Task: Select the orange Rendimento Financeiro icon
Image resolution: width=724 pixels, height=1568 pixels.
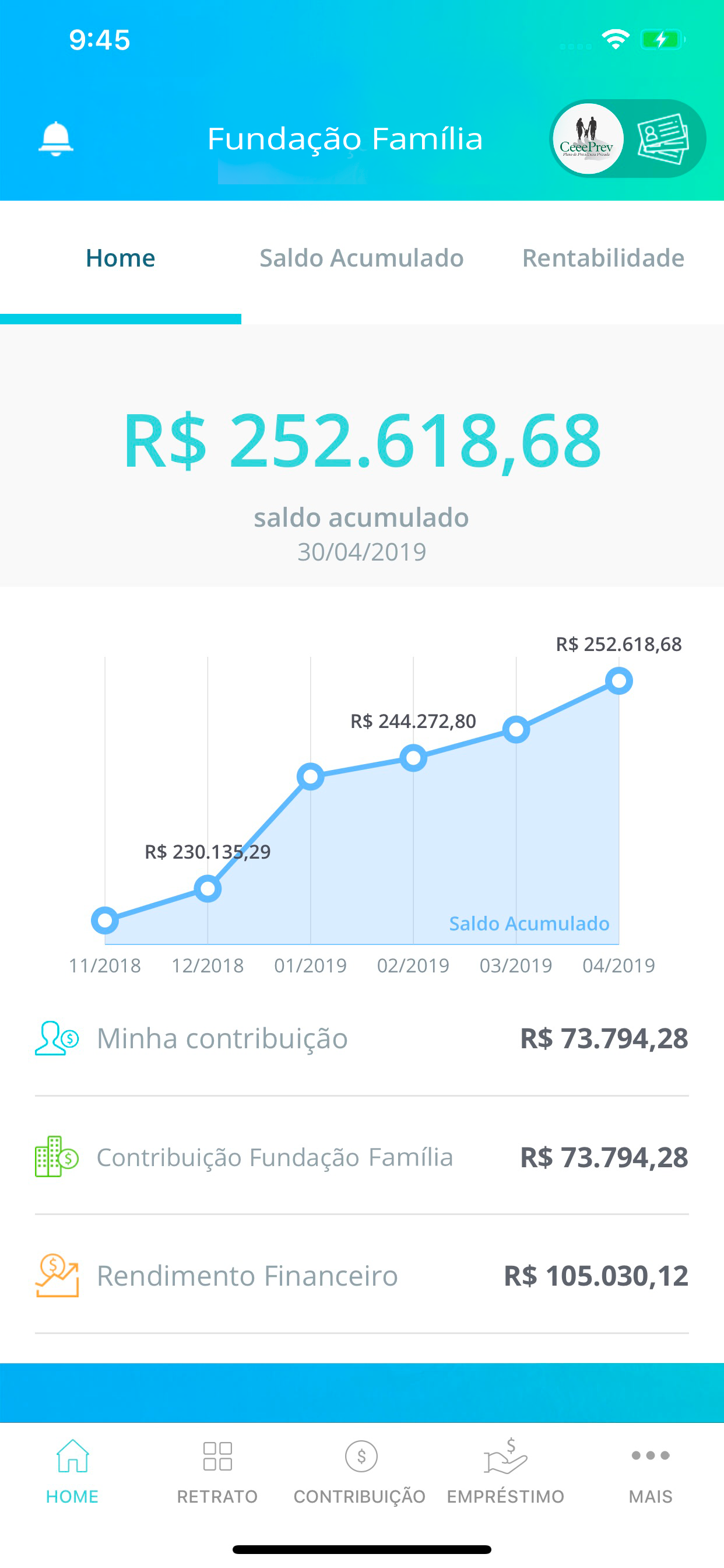Action: pyautogui.click(x=57, y=1276)
